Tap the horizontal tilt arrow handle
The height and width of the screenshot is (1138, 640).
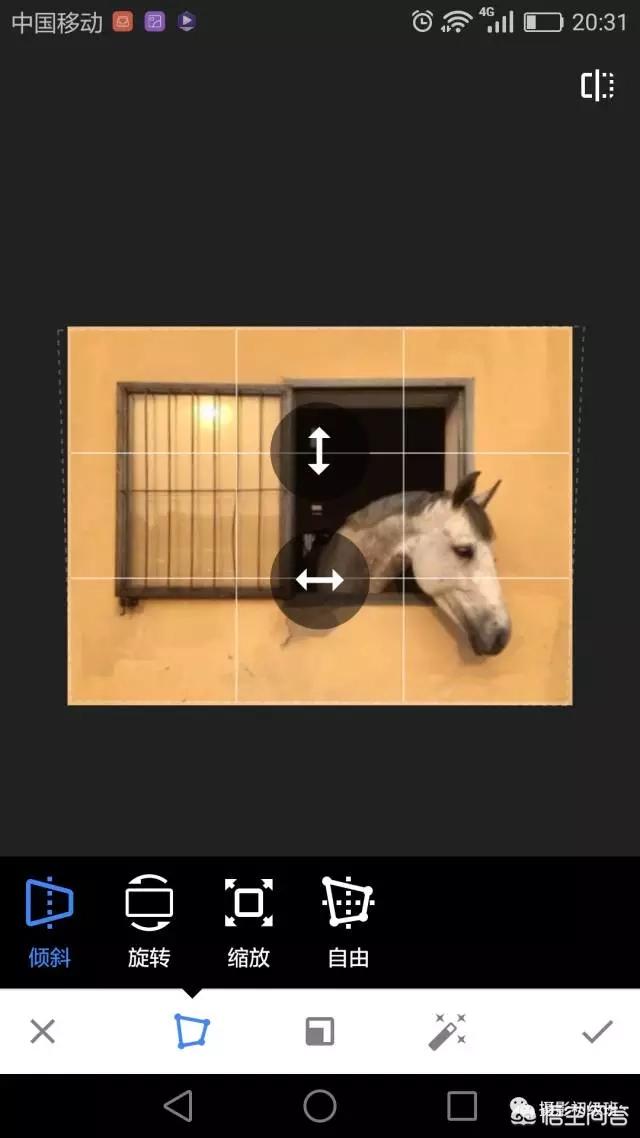tap(319, 580)
